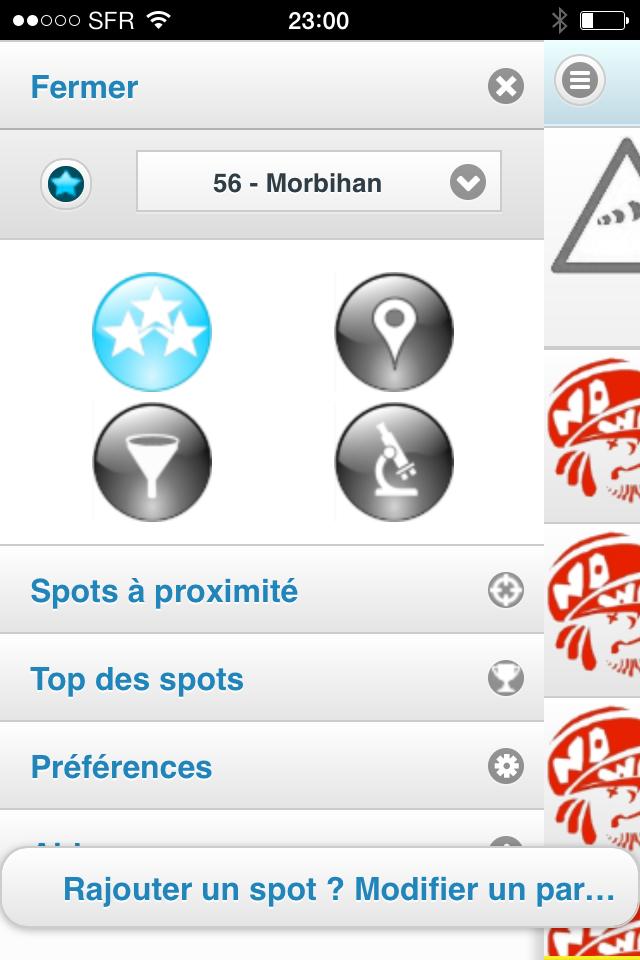Select the map pin location button
640x960 pixels.
(x=394, y=331)
